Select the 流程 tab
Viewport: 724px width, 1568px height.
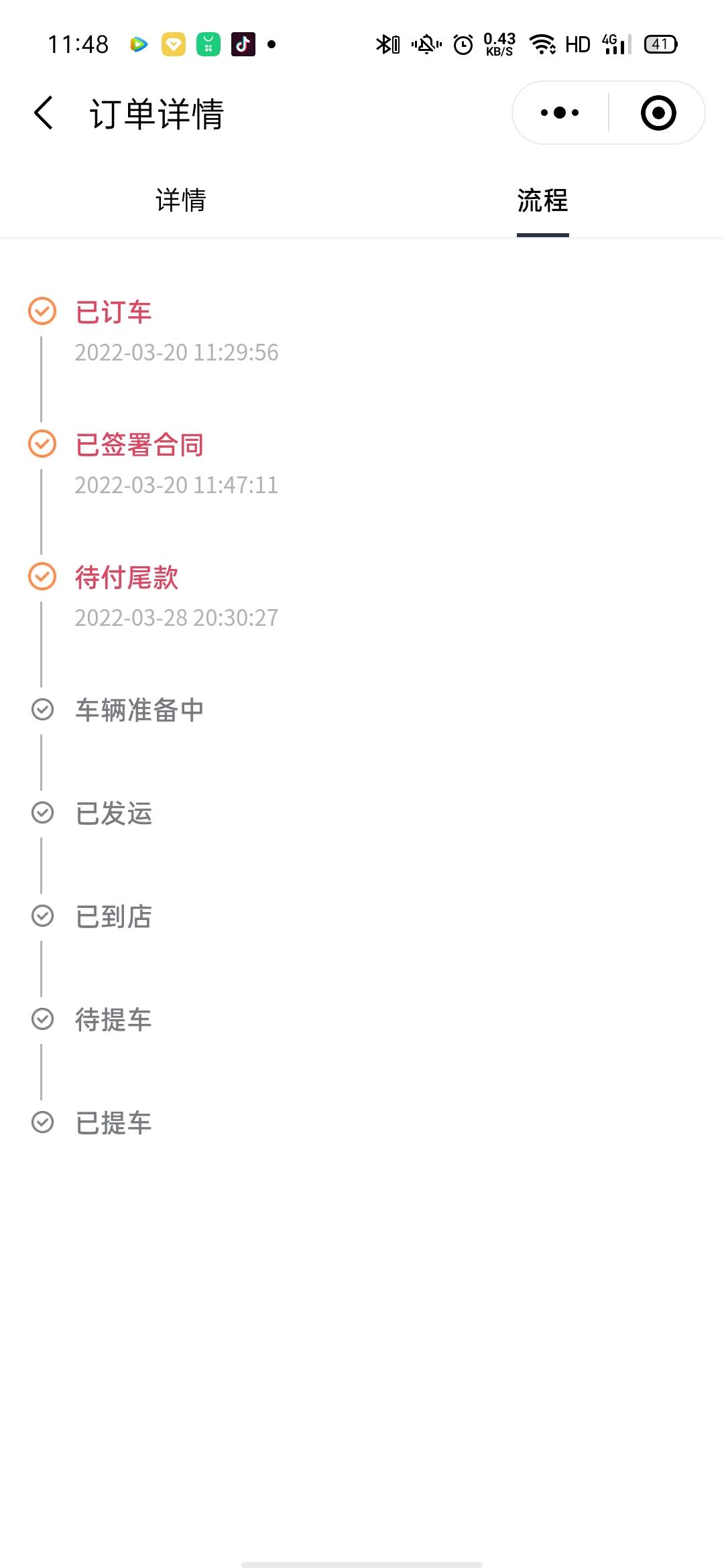(x=543, y=200)
